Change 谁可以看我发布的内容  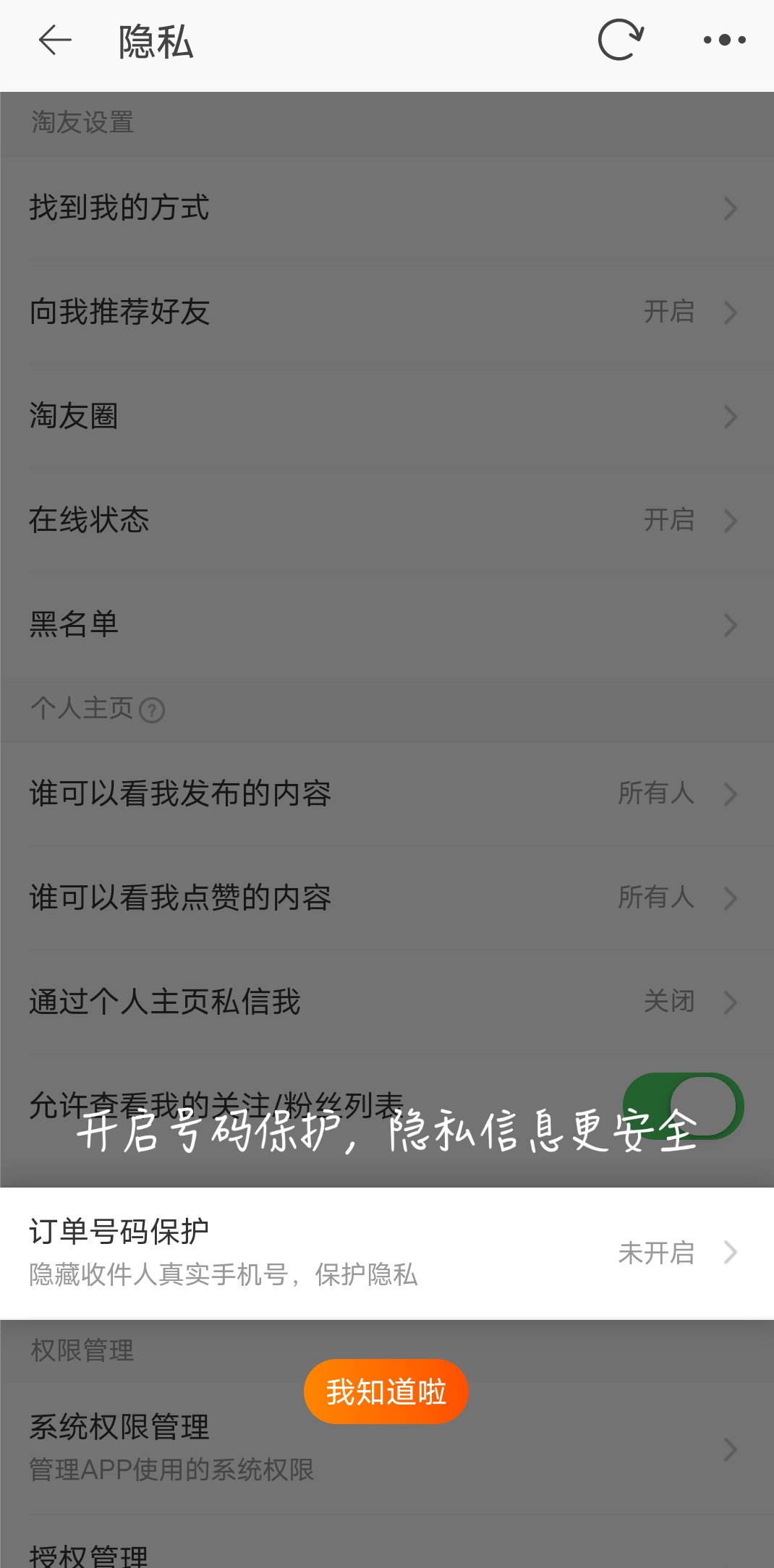click(x=387, y=794)
